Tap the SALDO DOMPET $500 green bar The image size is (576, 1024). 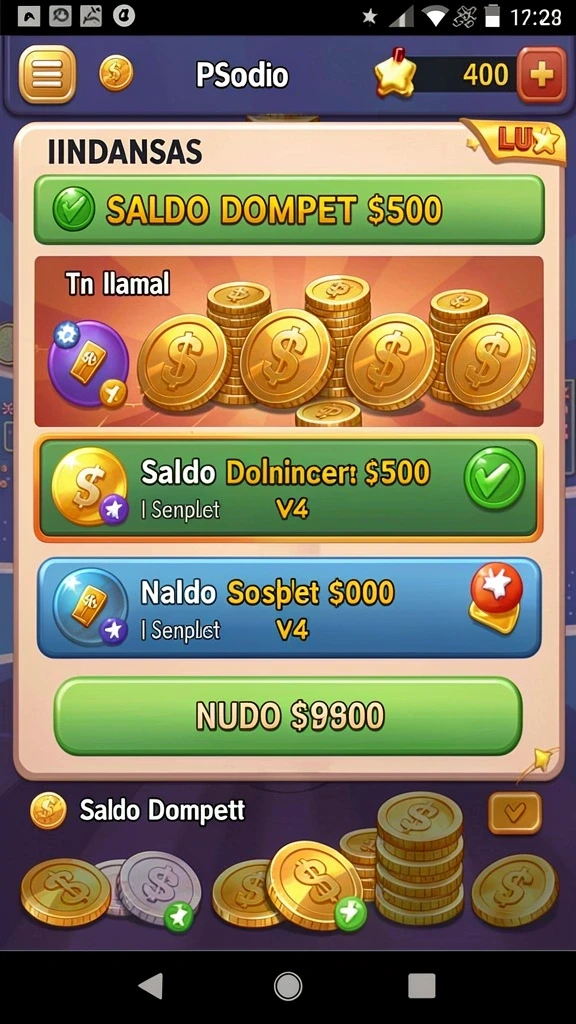tap(289, 210)
